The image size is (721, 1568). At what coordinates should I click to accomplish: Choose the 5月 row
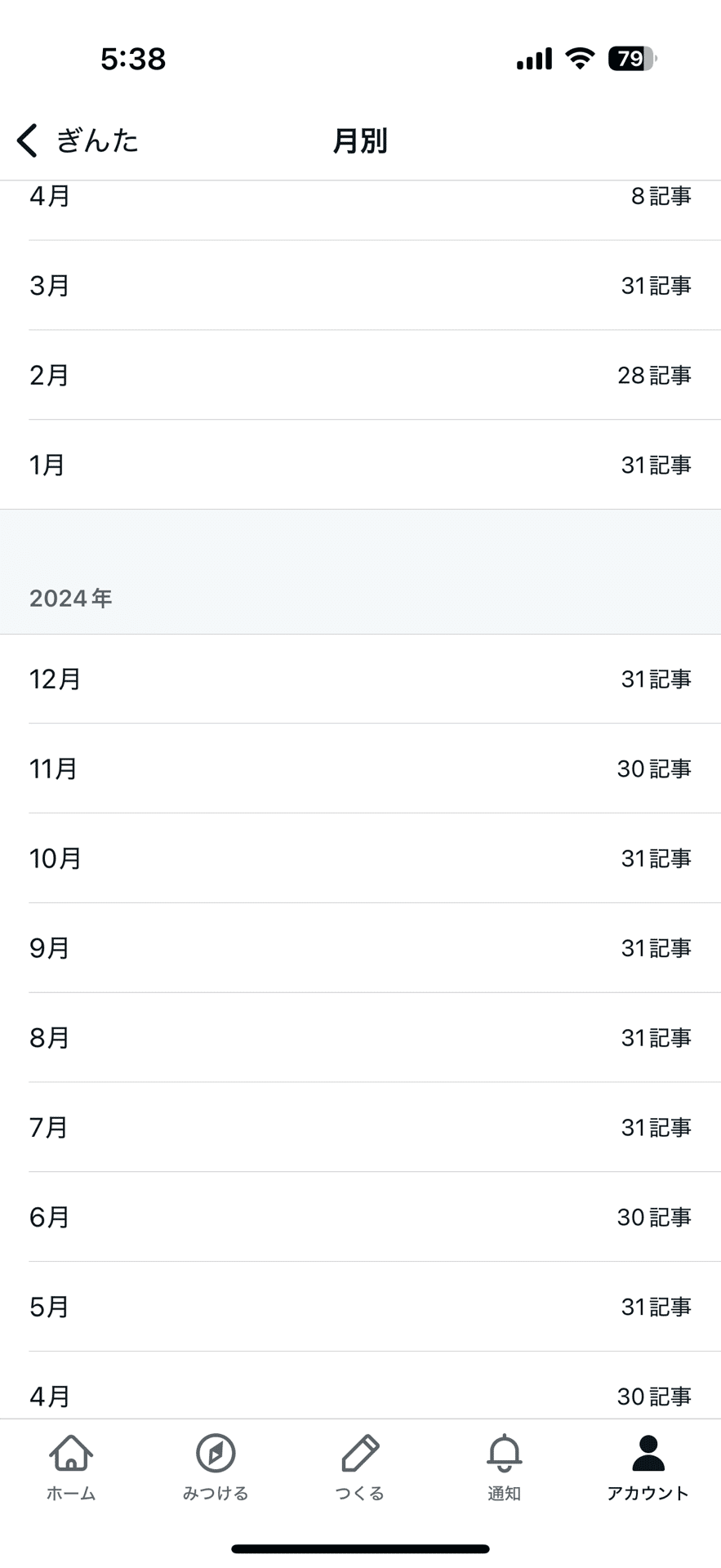360,1308
